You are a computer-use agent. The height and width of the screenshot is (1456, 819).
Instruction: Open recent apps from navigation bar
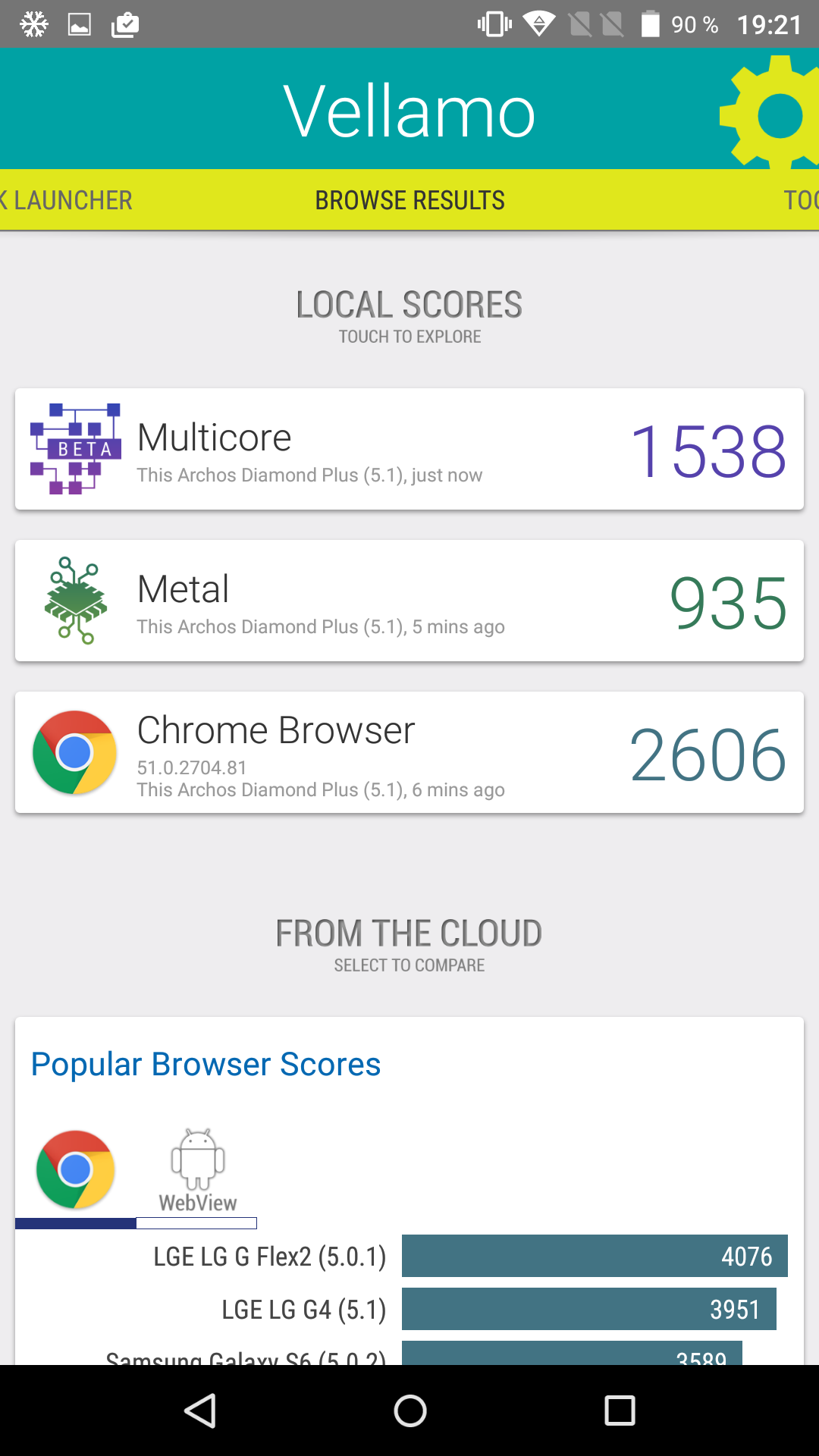[620, 1410]
